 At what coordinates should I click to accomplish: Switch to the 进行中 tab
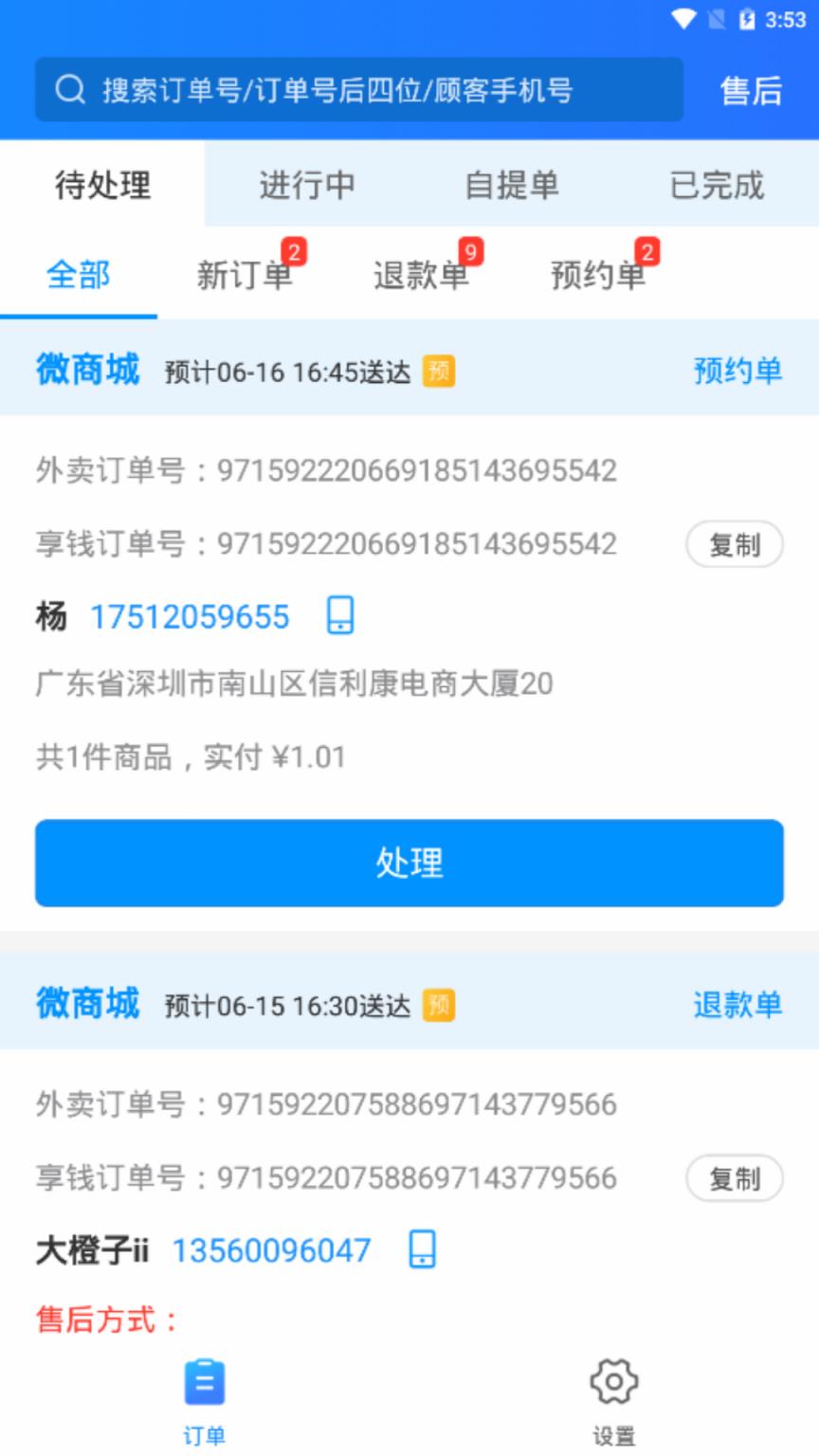[307, 186]
